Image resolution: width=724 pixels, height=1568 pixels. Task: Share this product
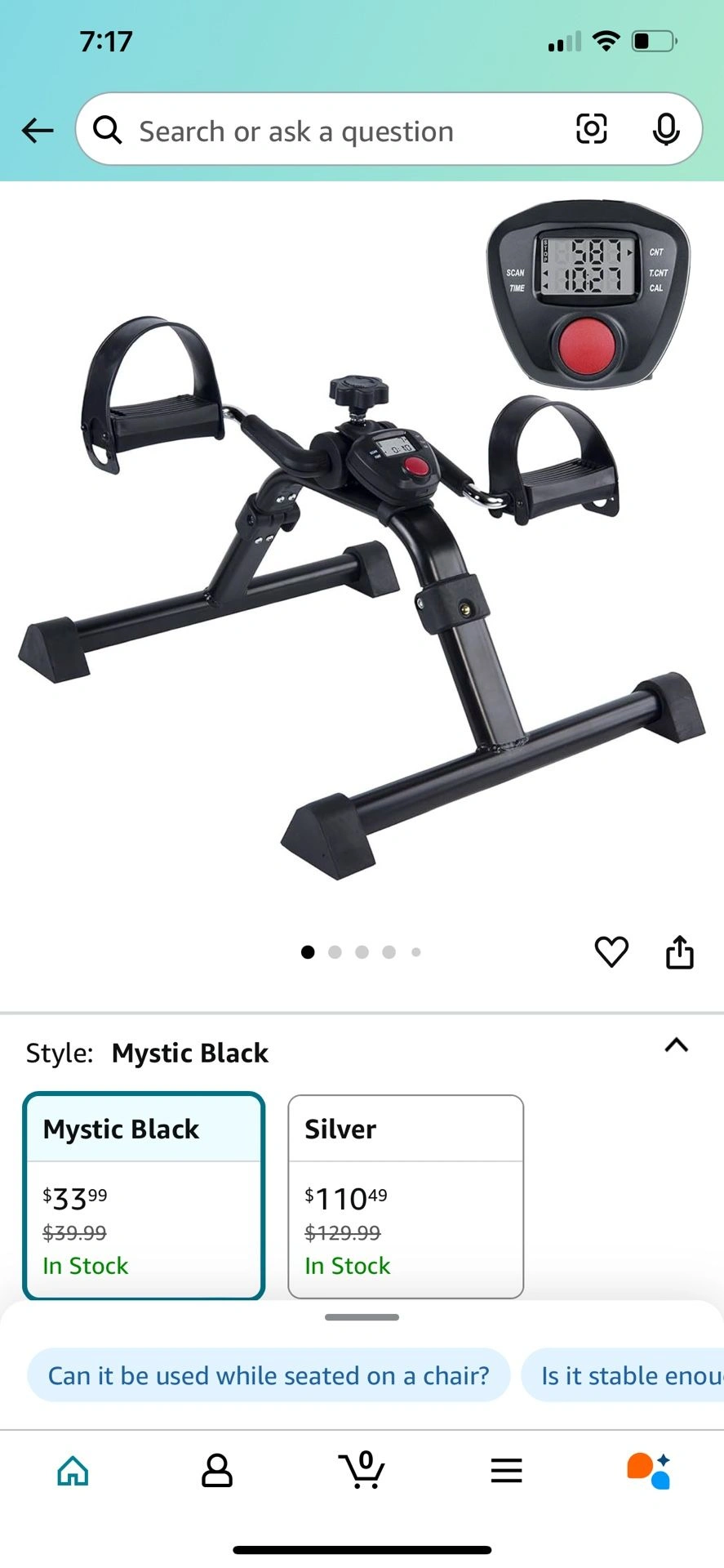click(679, 951)
